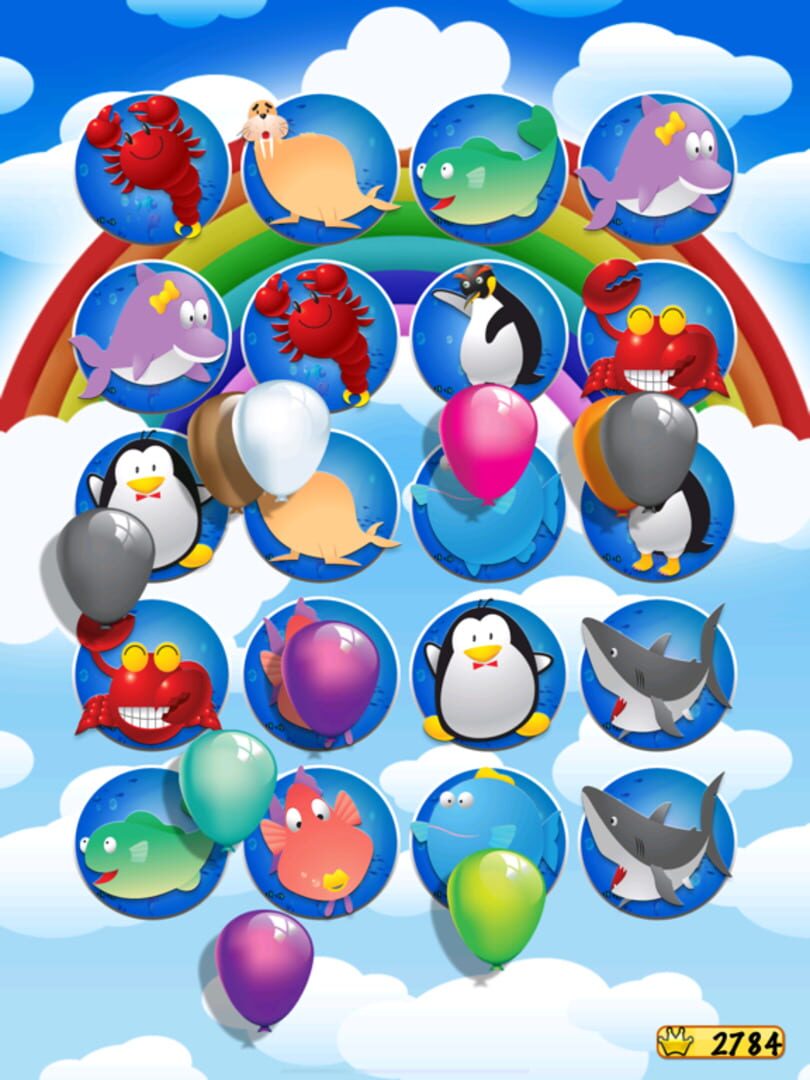The image size is (810, 1080).
Task: Choose the dolphin tile next to the green fish
Action: click(x=656, y=170)
